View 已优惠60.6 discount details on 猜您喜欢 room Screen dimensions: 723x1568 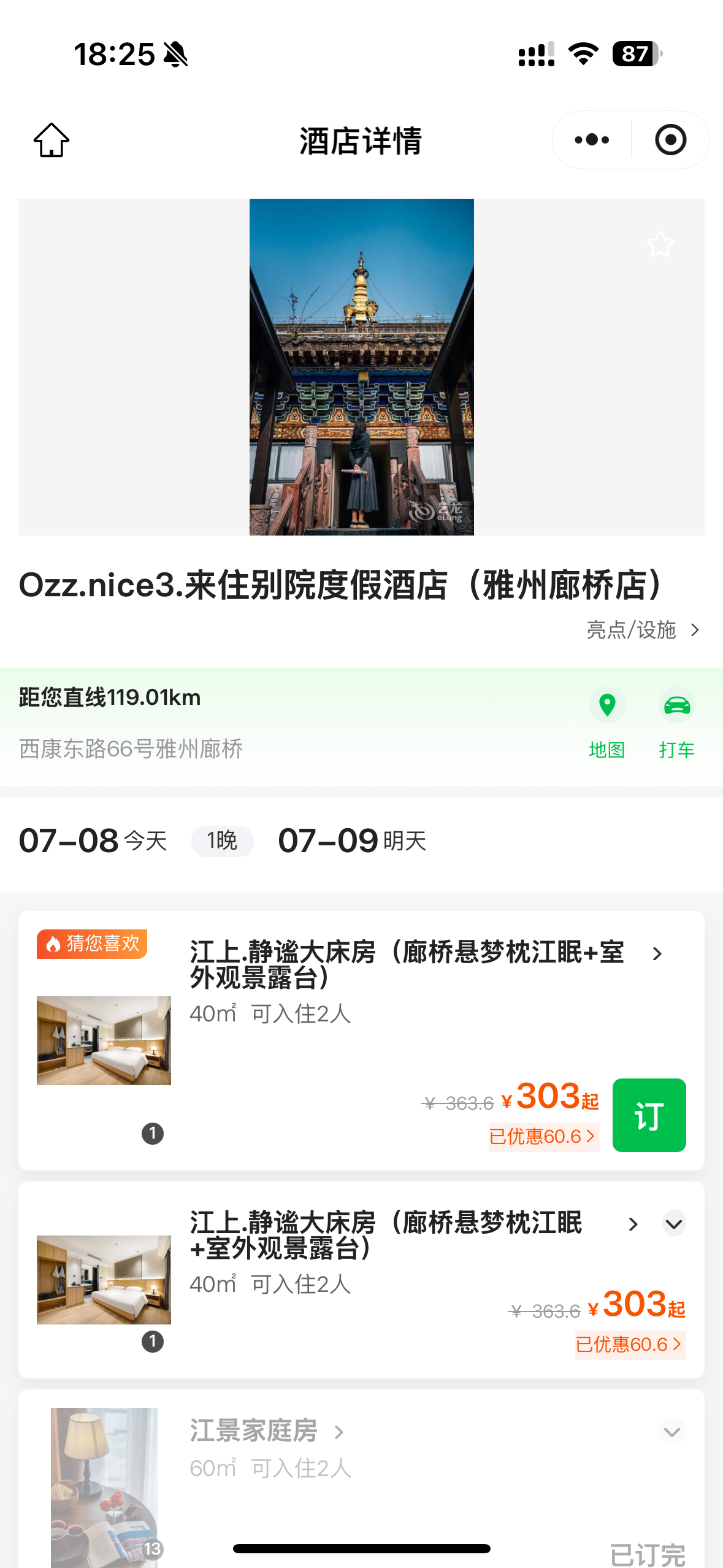(543, 1137)
